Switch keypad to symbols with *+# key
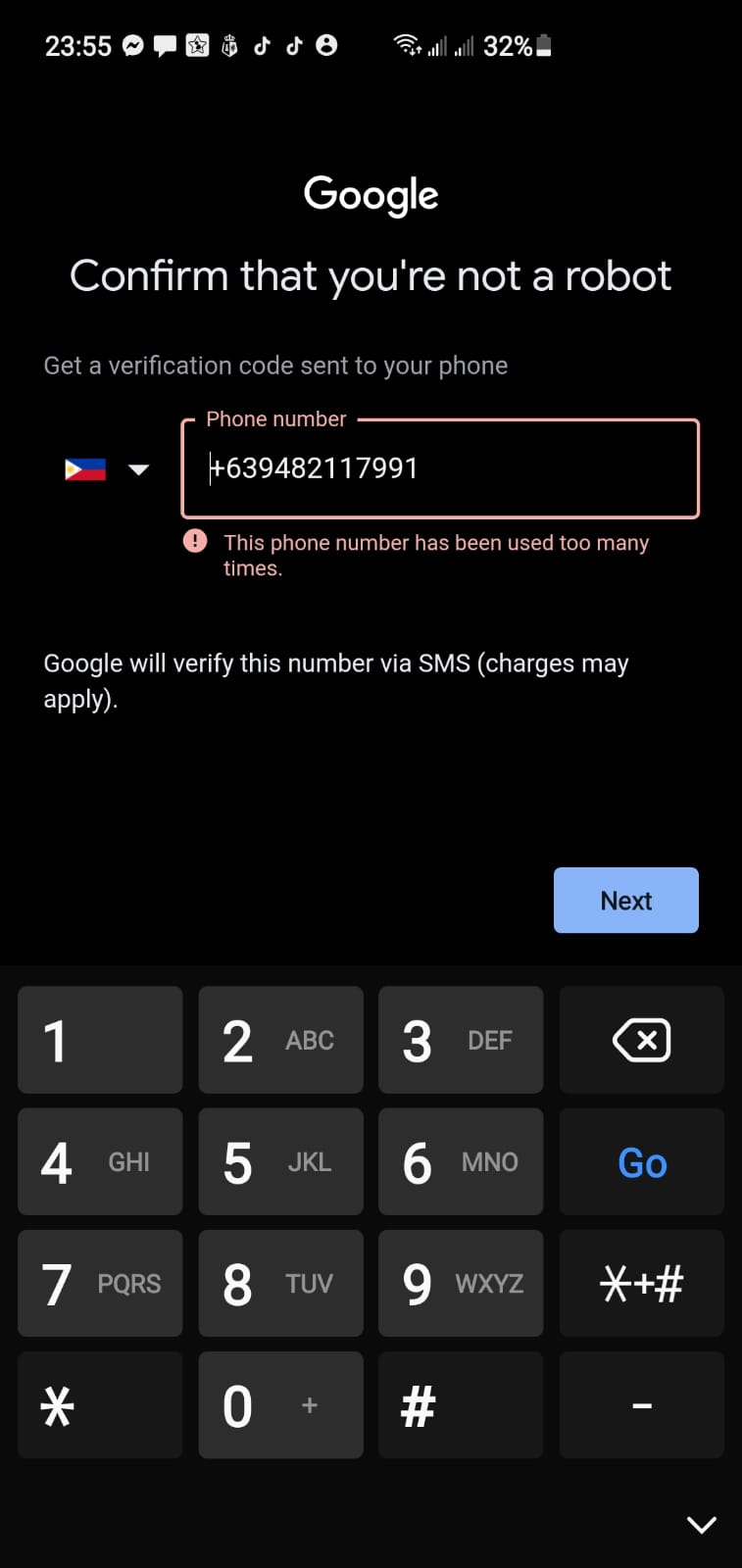This screenshot has width=742, height=1568. (x=641, y=1284)
